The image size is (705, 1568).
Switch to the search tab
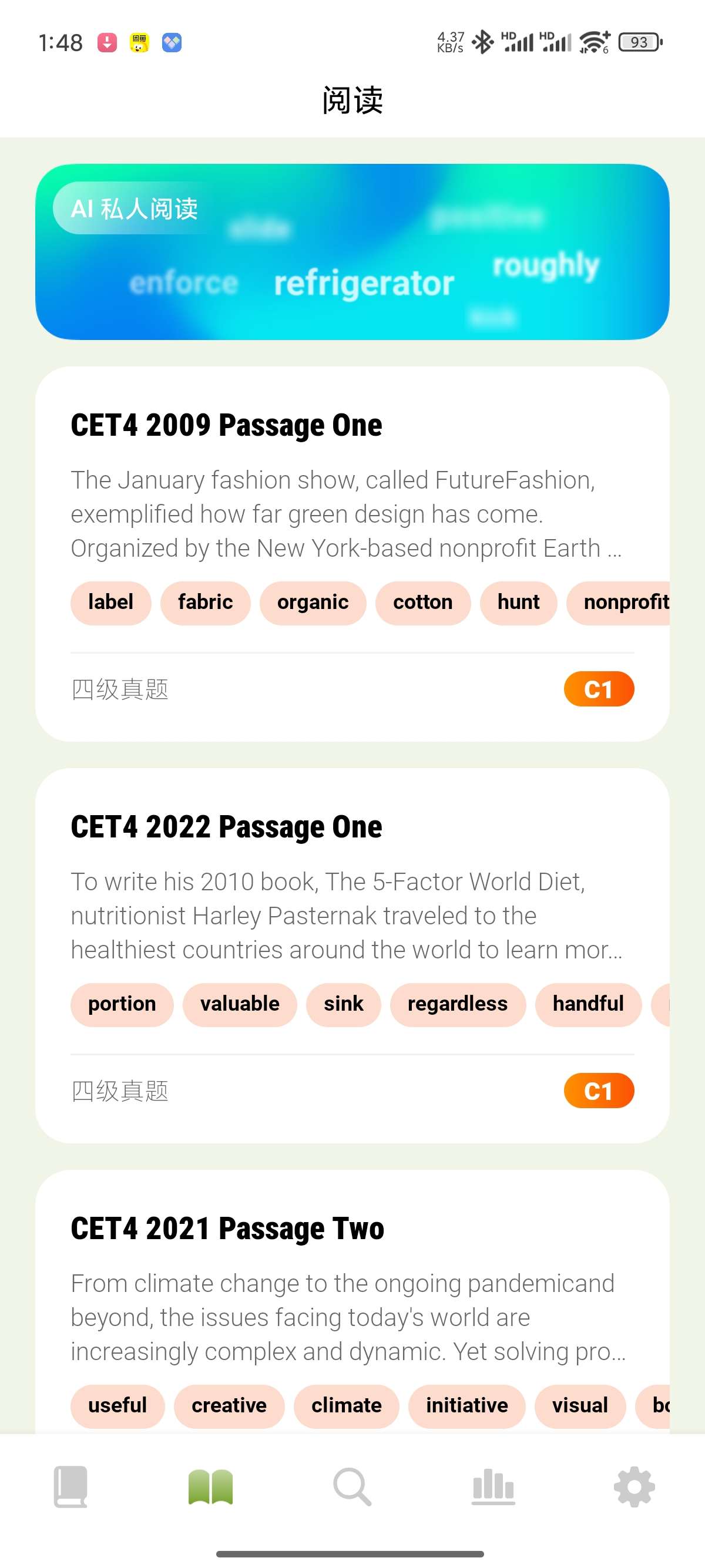pyautogui.click(x=352, y=1486)
